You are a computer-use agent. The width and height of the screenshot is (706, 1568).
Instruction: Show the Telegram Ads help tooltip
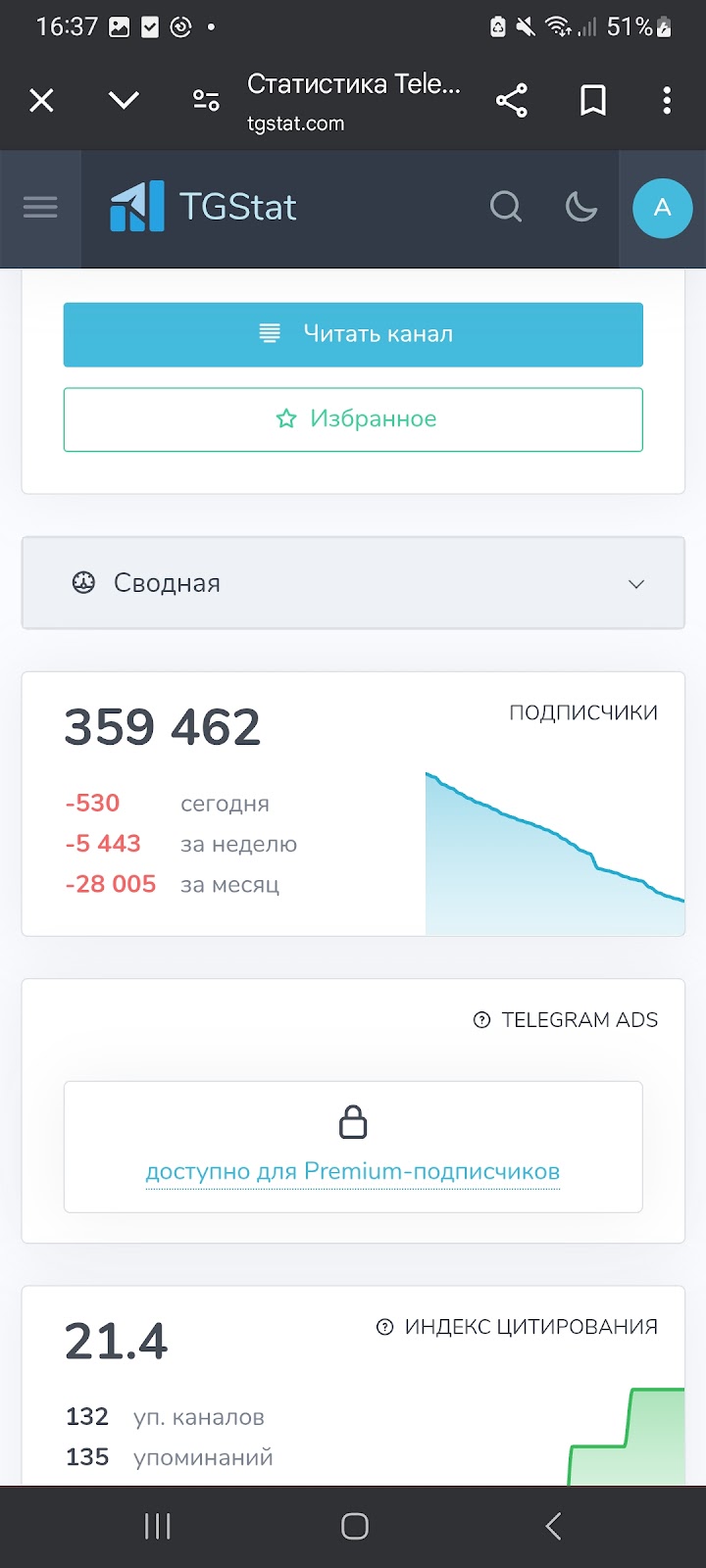(x=481, y=1020)
